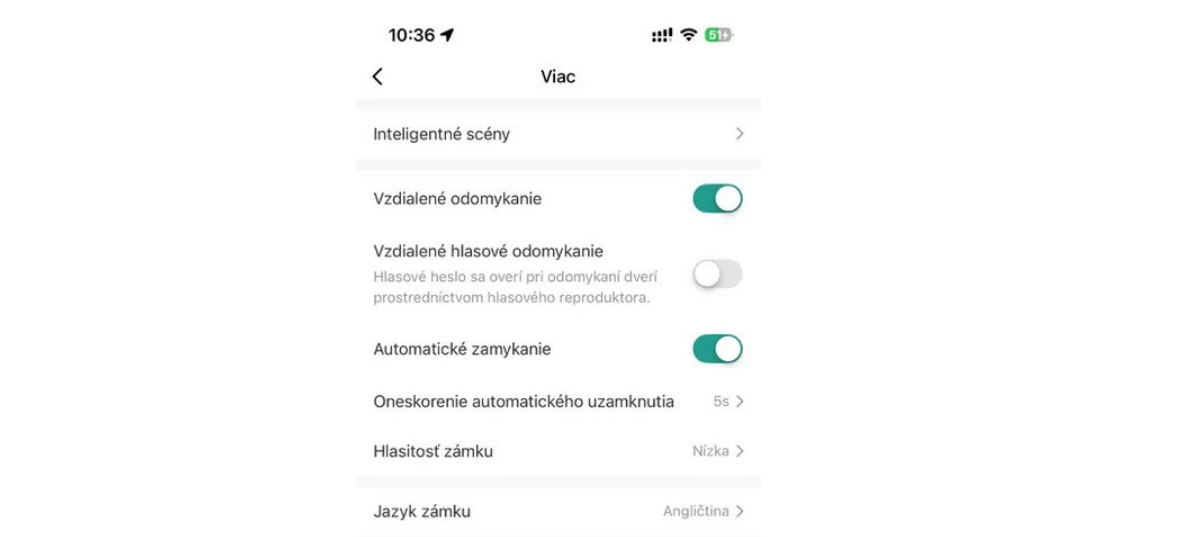Image resolution: width=1198 pixels, height=537 pixels.
Task: Open Inteligentné scény
Action: click(559, 134)
